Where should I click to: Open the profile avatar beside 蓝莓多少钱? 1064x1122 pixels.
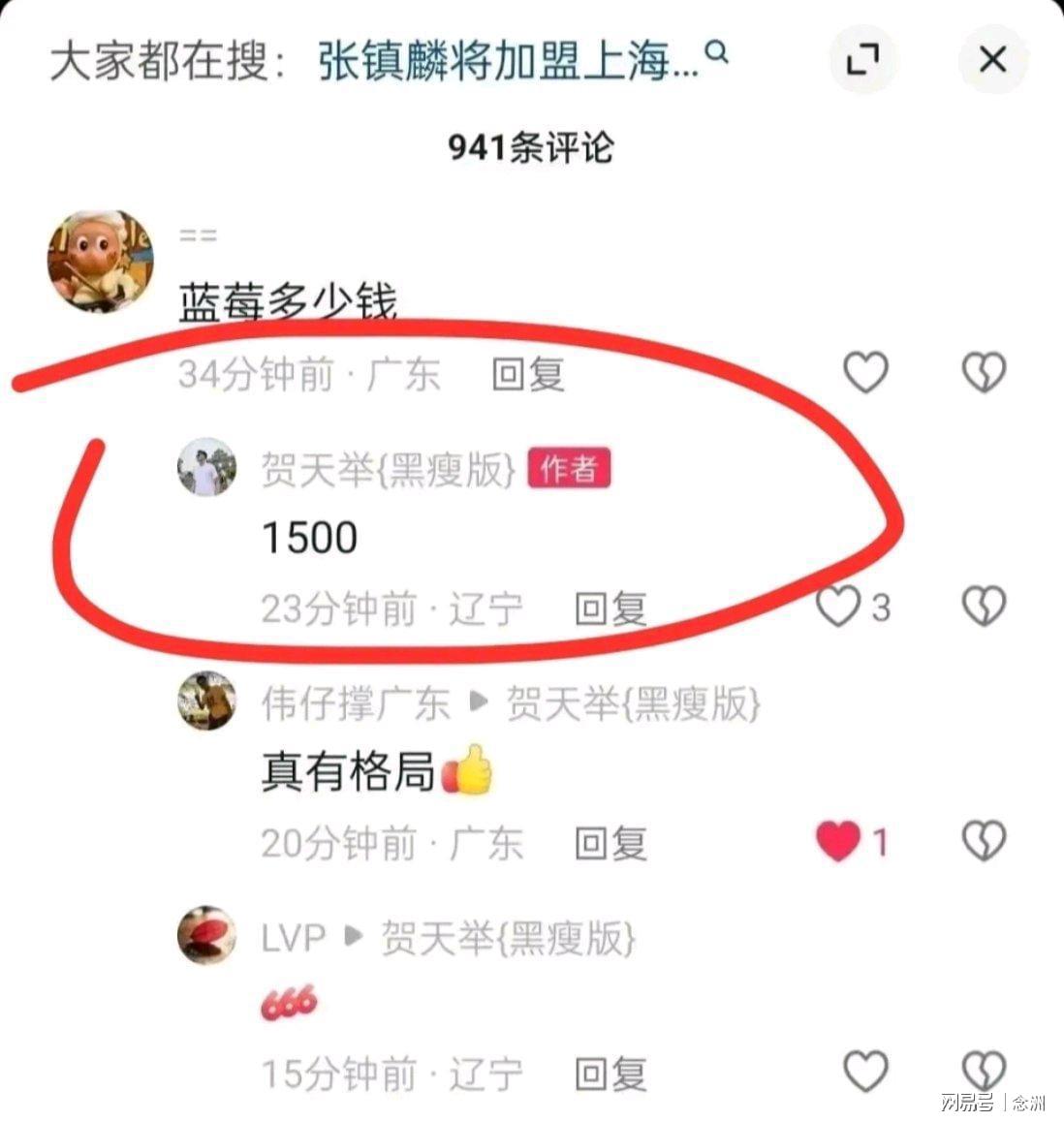pyautogui.click(x=101, y=261)
